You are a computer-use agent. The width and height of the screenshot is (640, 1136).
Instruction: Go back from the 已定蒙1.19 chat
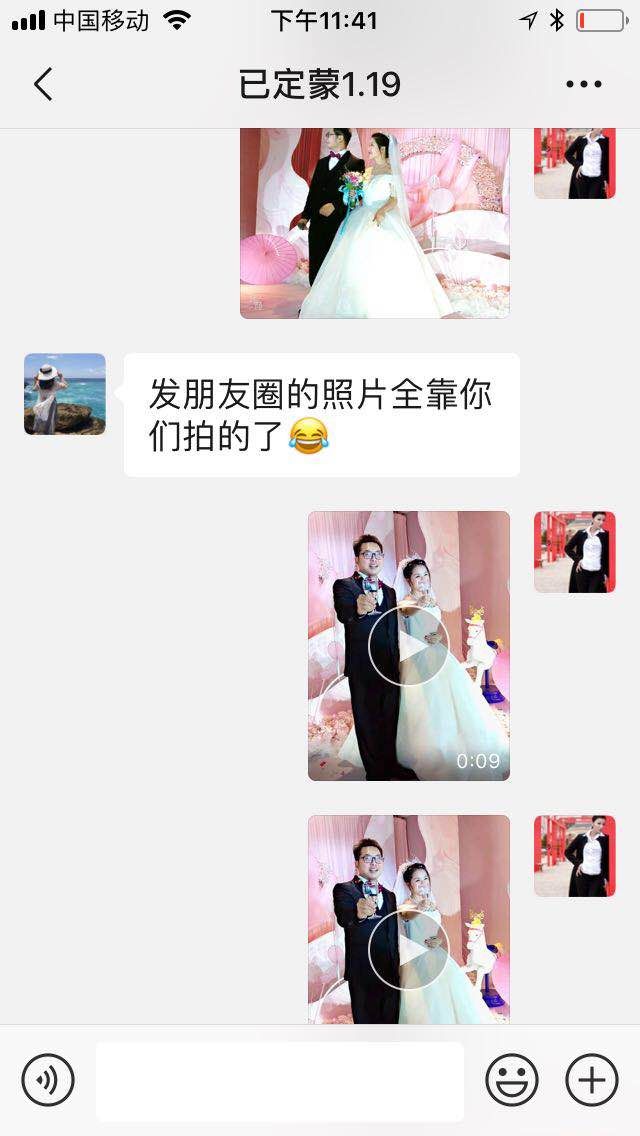point(43,85)
